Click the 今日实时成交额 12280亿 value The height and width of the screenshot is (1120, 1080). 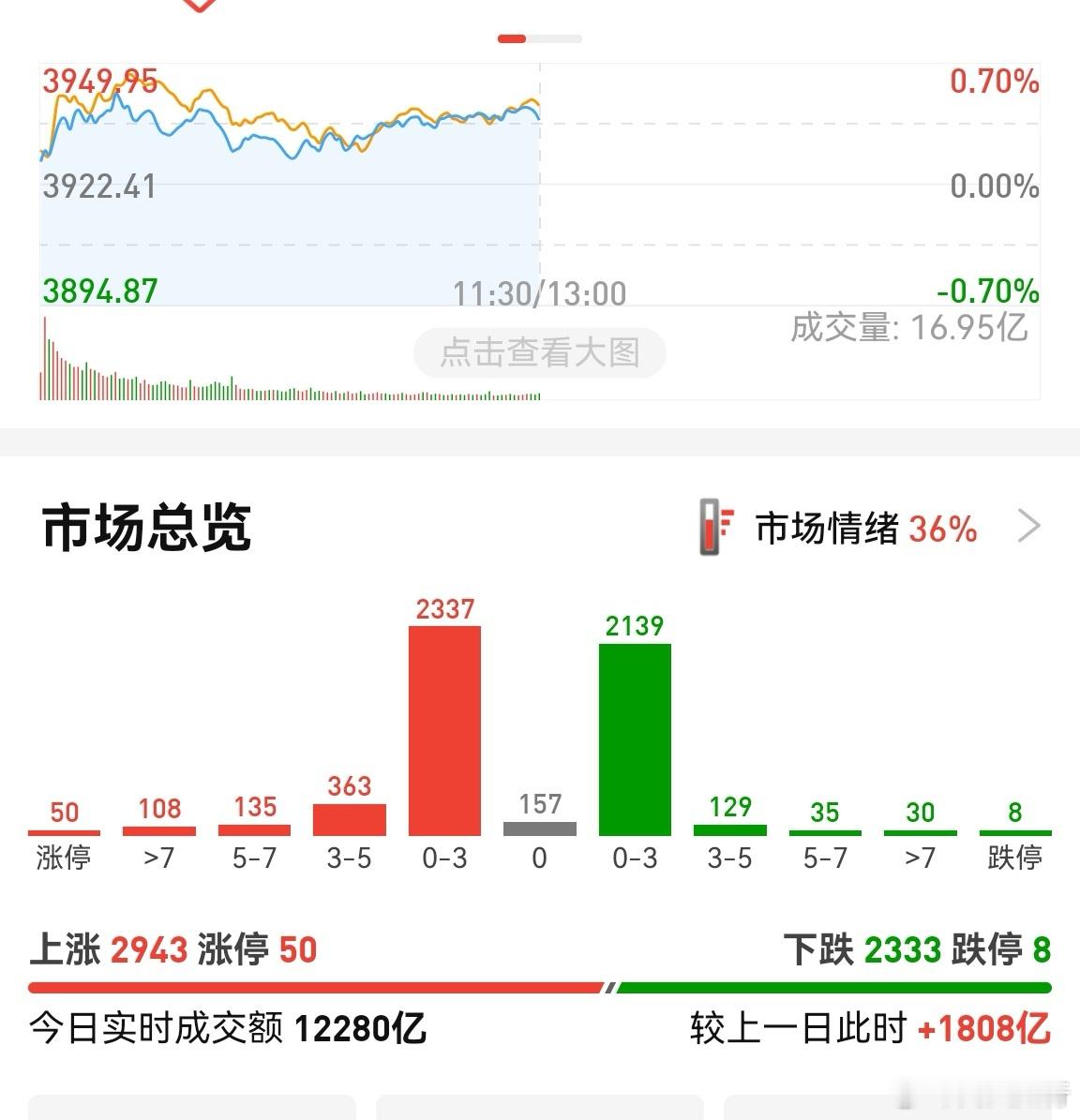pyautogui.click(x=230, y=1029)
